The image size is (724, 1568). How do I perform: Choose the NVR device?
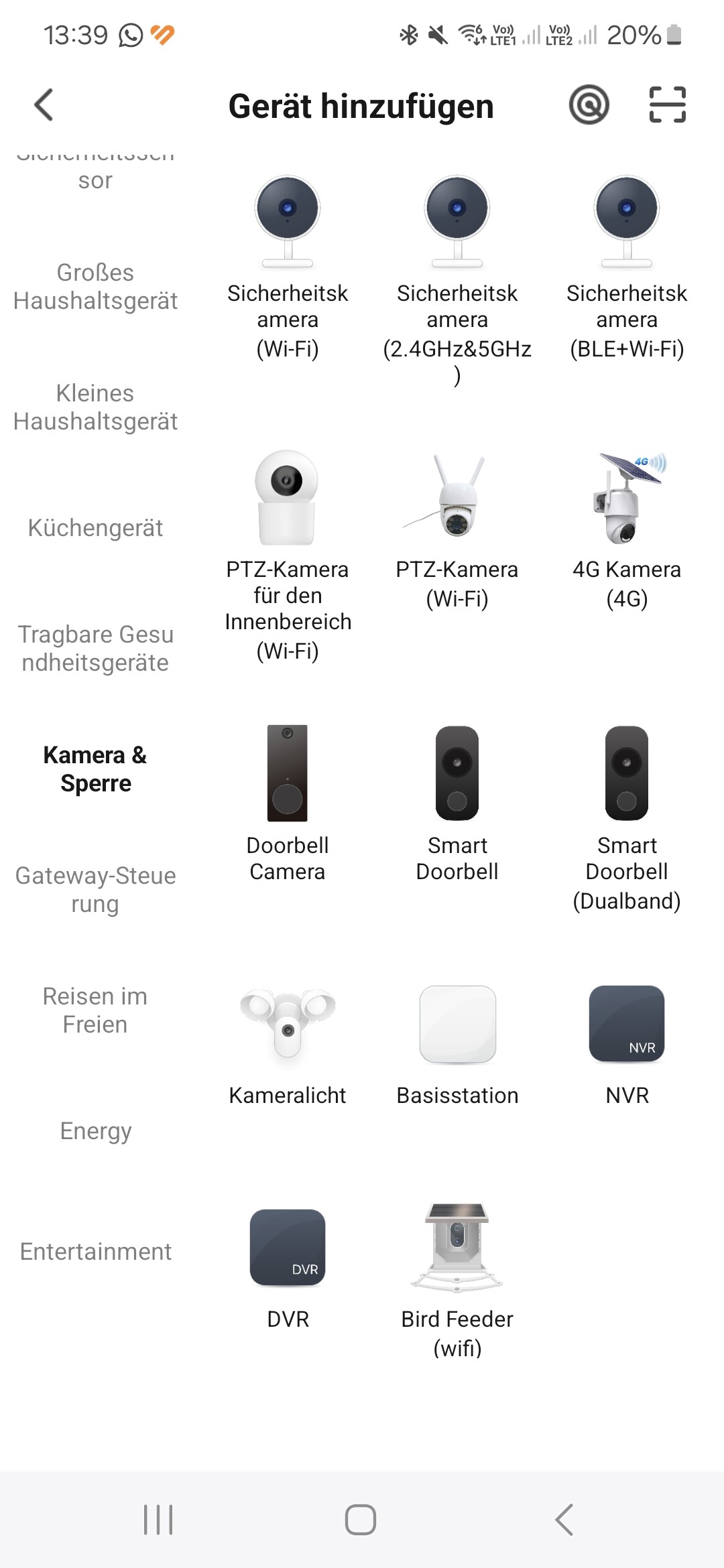tap(627, 1047)
